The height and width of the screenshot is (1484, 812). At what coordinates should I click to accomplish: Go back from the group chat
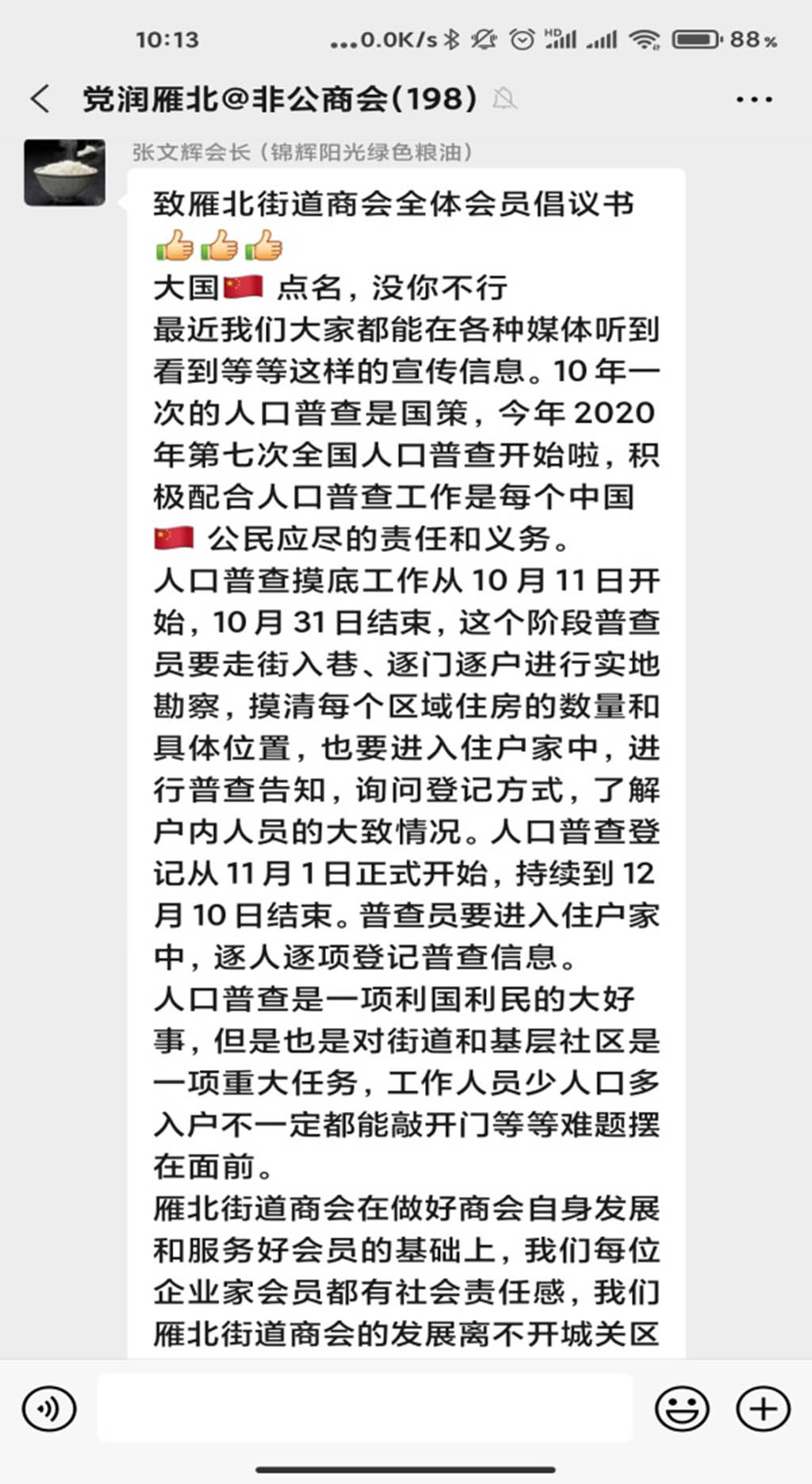click(x=40, y=99)
